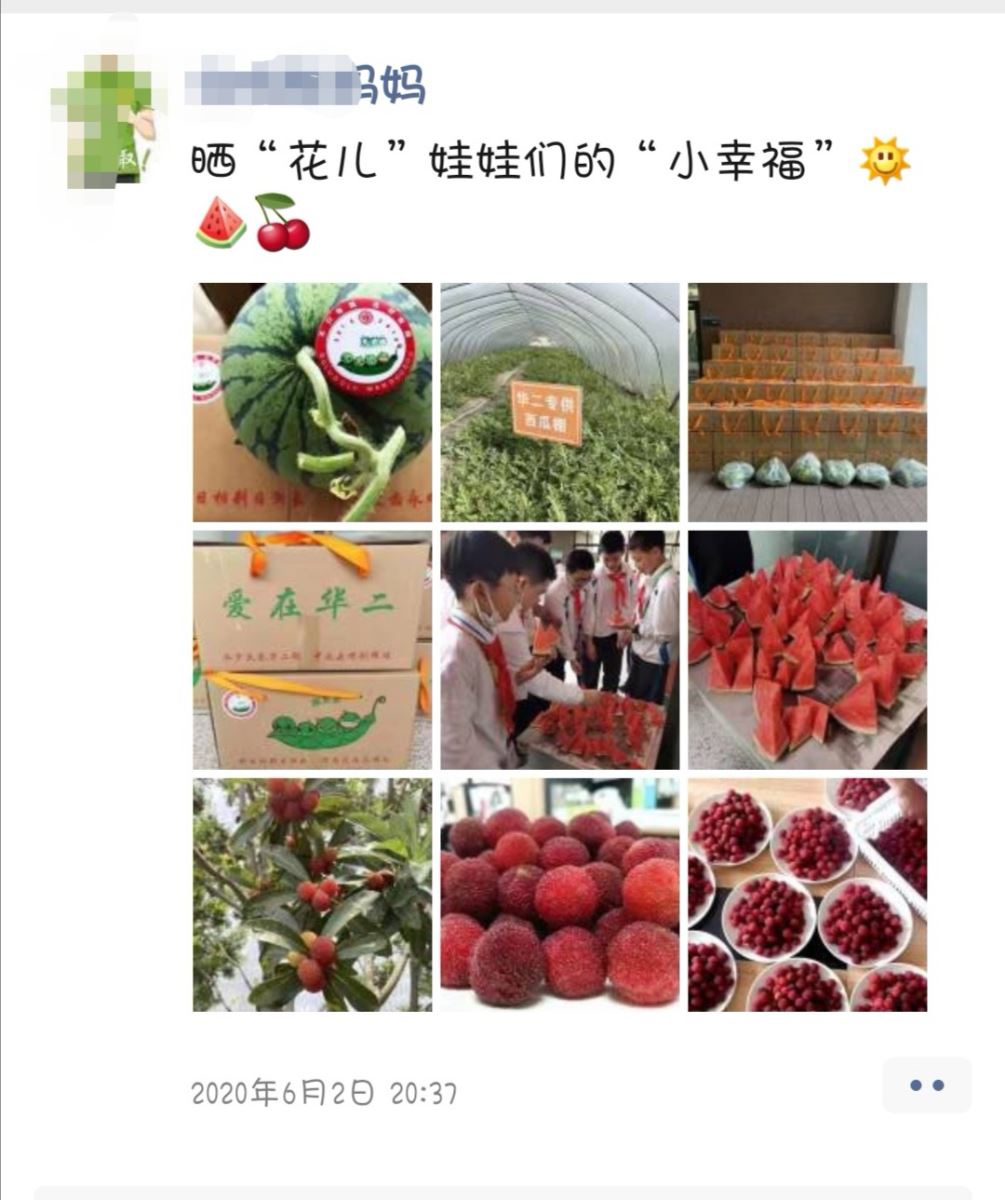Open the labeled watermelon close-up photo
Viewport: 1005px width, 1200px height.
pyautogui.click(x=312, y=402)
